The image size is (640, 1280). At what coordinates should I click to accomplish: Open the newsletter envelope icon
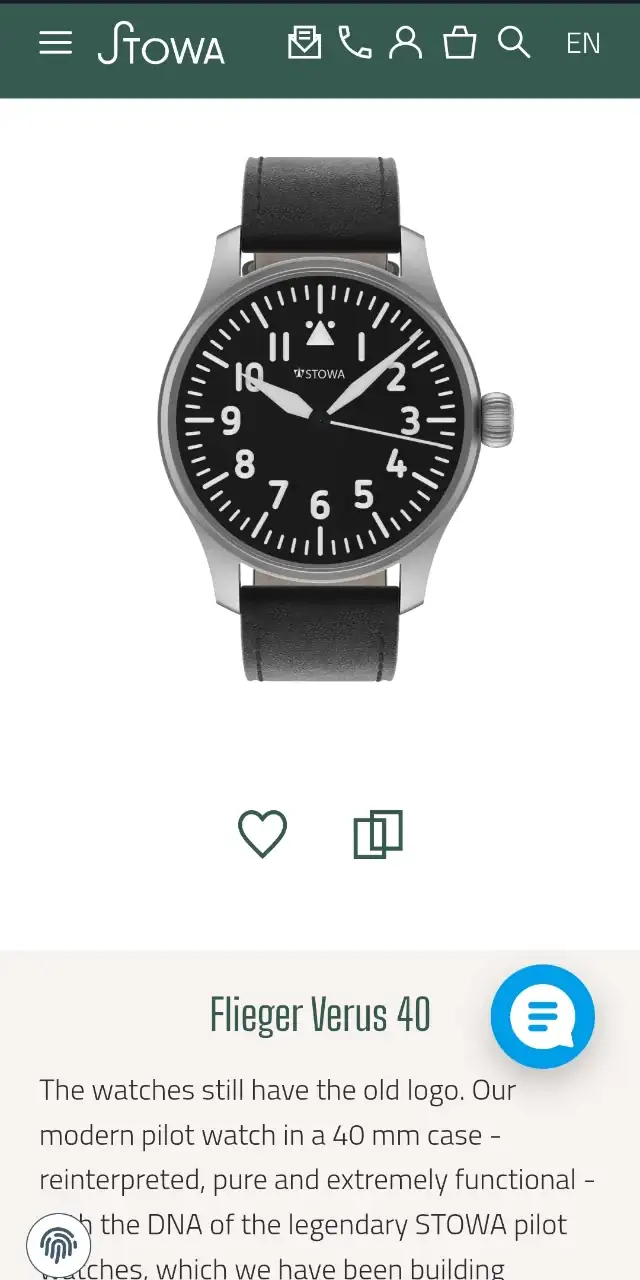[304, 43]
